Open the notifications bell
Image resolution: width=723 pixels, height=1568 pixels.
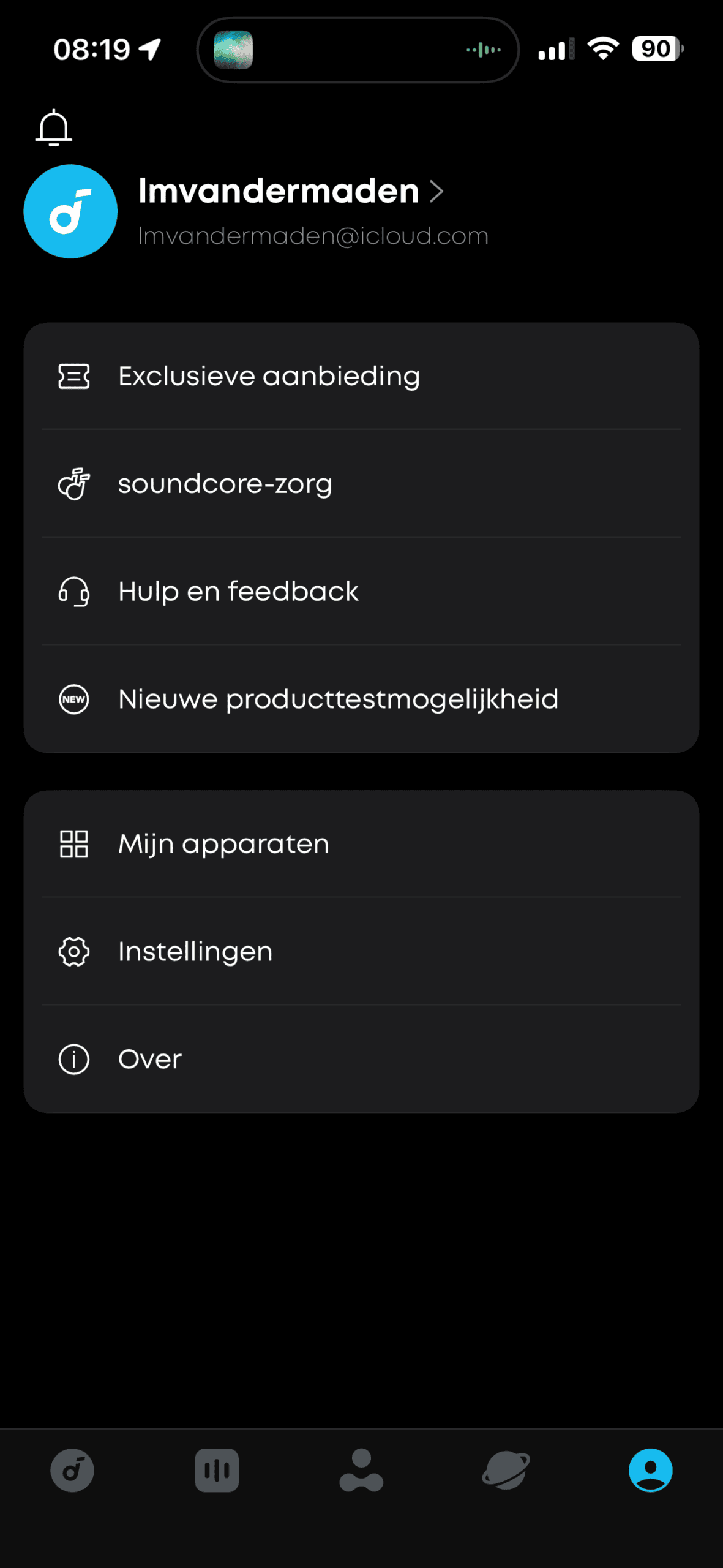click(x=54, y=127)
